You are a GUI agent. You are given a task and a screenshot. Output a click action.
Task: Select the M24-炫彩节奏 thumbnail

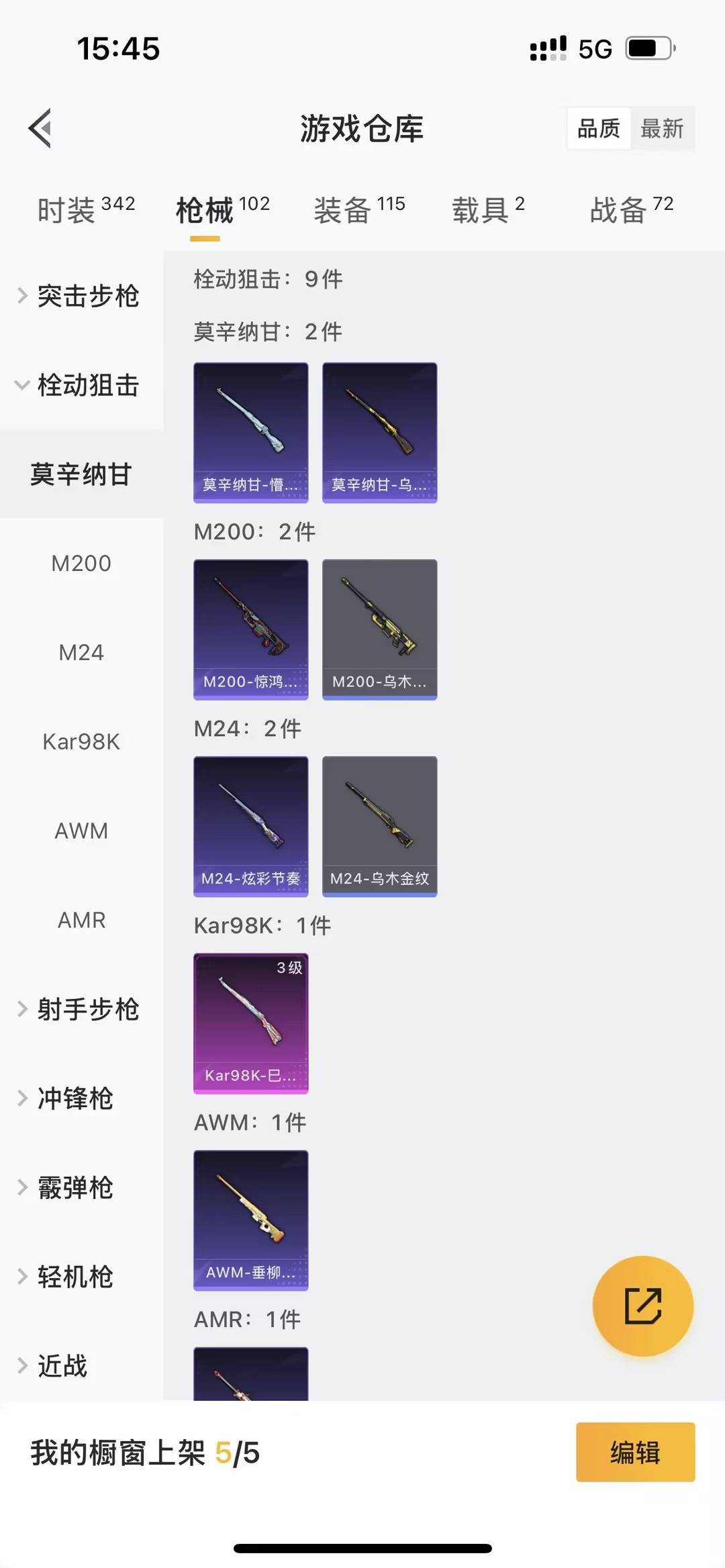pyautogui.click(x=250, y=825)
